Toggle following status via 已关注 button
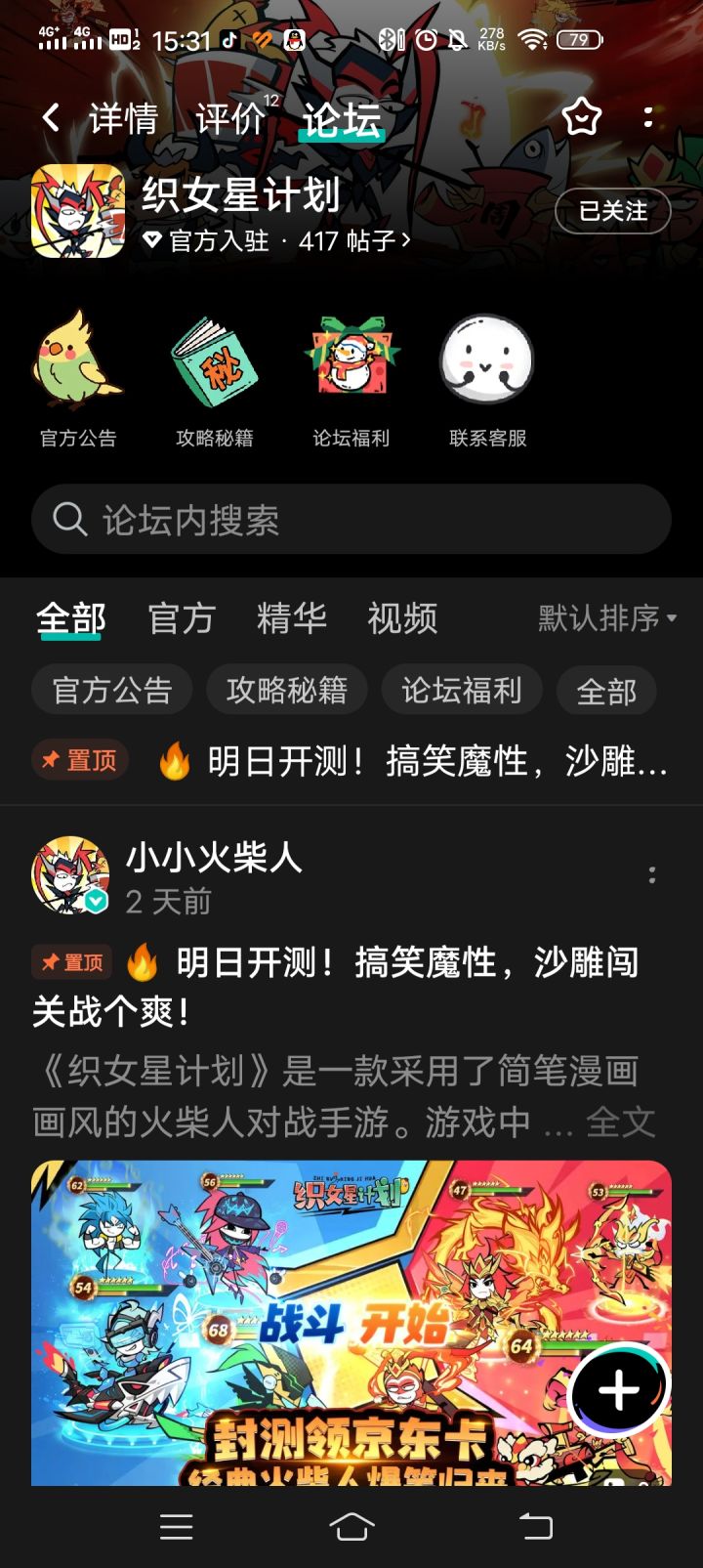Image resolution: width=703 pixels, height=1568 pixels. tap(611, 211)
